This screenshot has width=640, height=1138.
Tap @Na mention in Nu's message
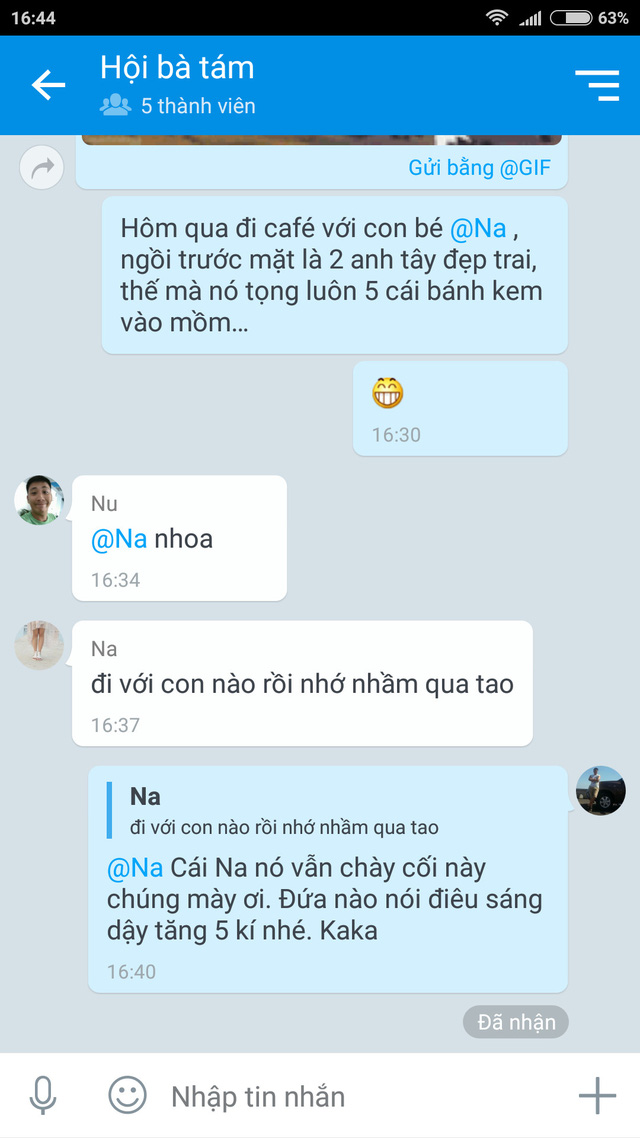[118, 540]
